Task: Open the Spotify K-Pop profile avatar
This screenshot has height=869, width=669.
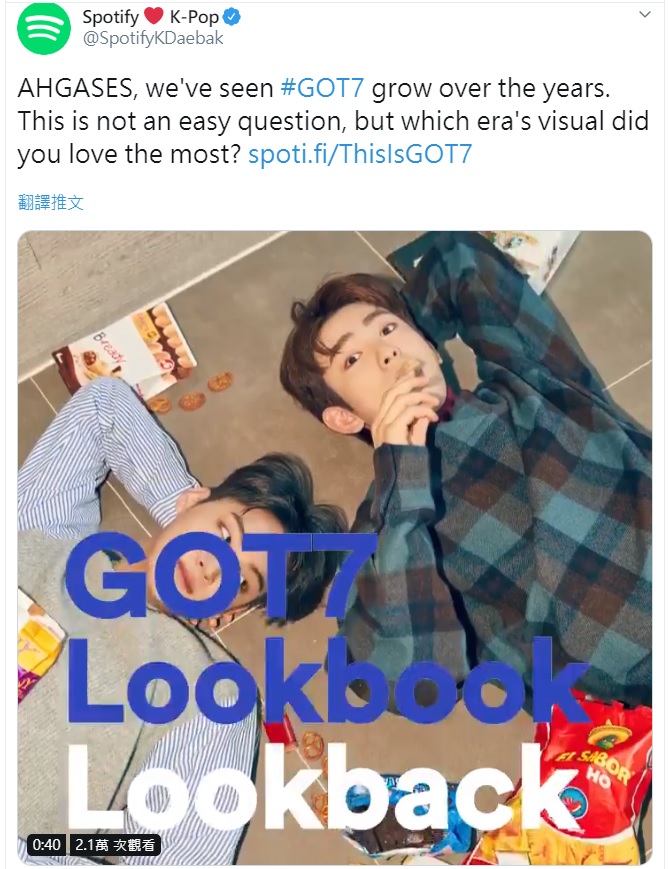Action: coord(44,29)
